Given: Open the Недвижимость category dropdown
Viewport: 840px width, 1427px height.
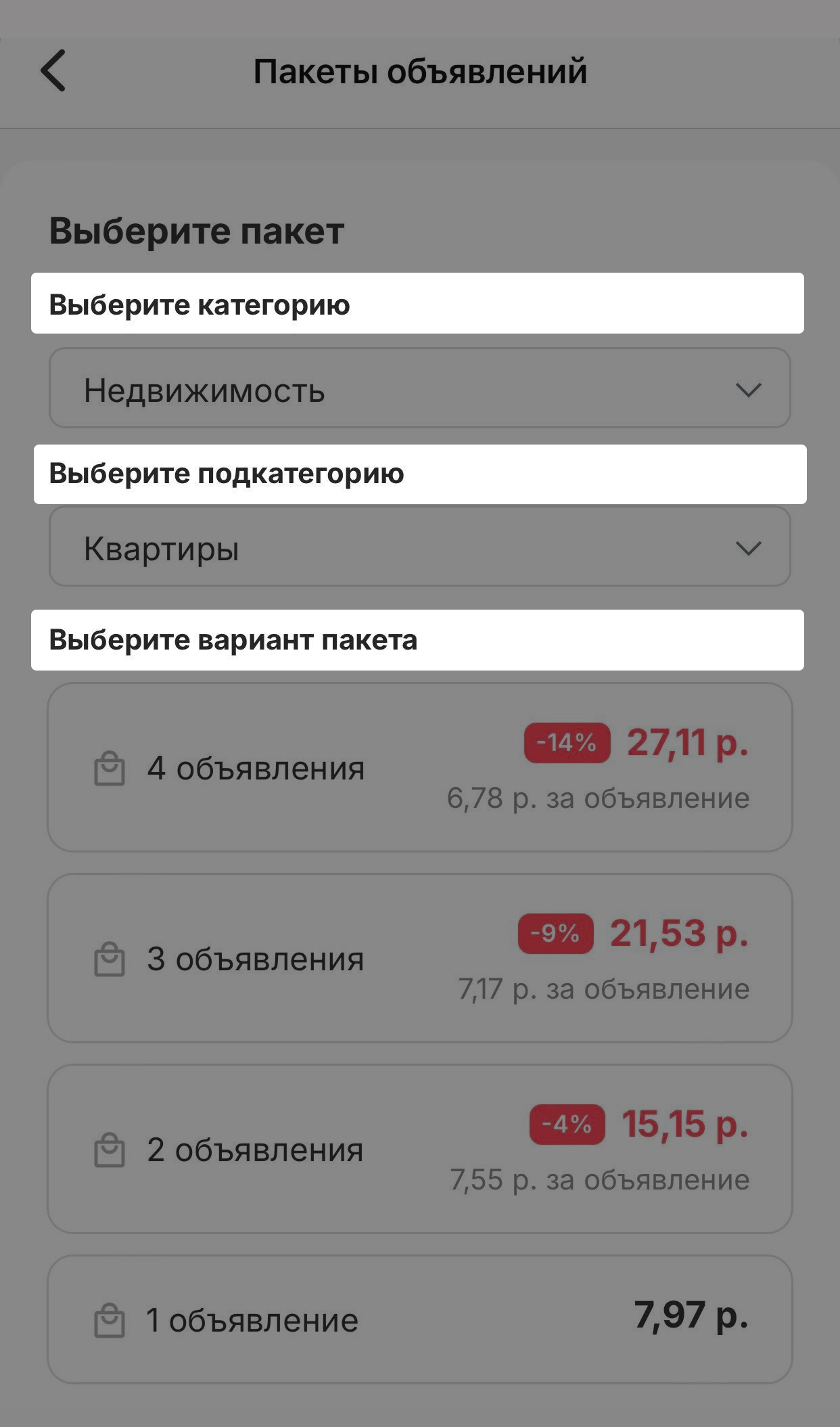Looking at the screenshot, I should tap(419, 388).
